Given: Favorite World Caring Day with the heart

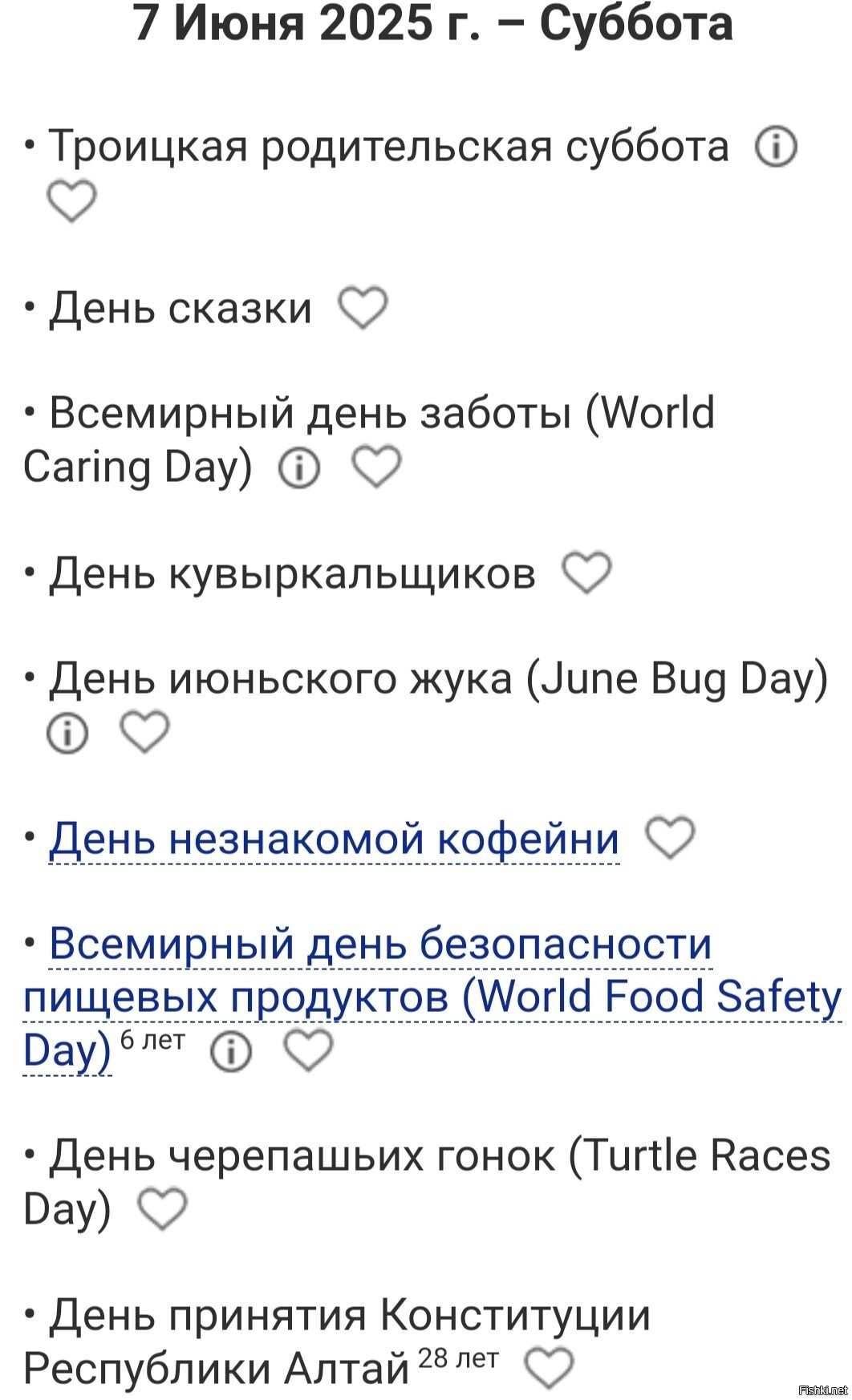Looking at the screenshot, I should [377, 467].
